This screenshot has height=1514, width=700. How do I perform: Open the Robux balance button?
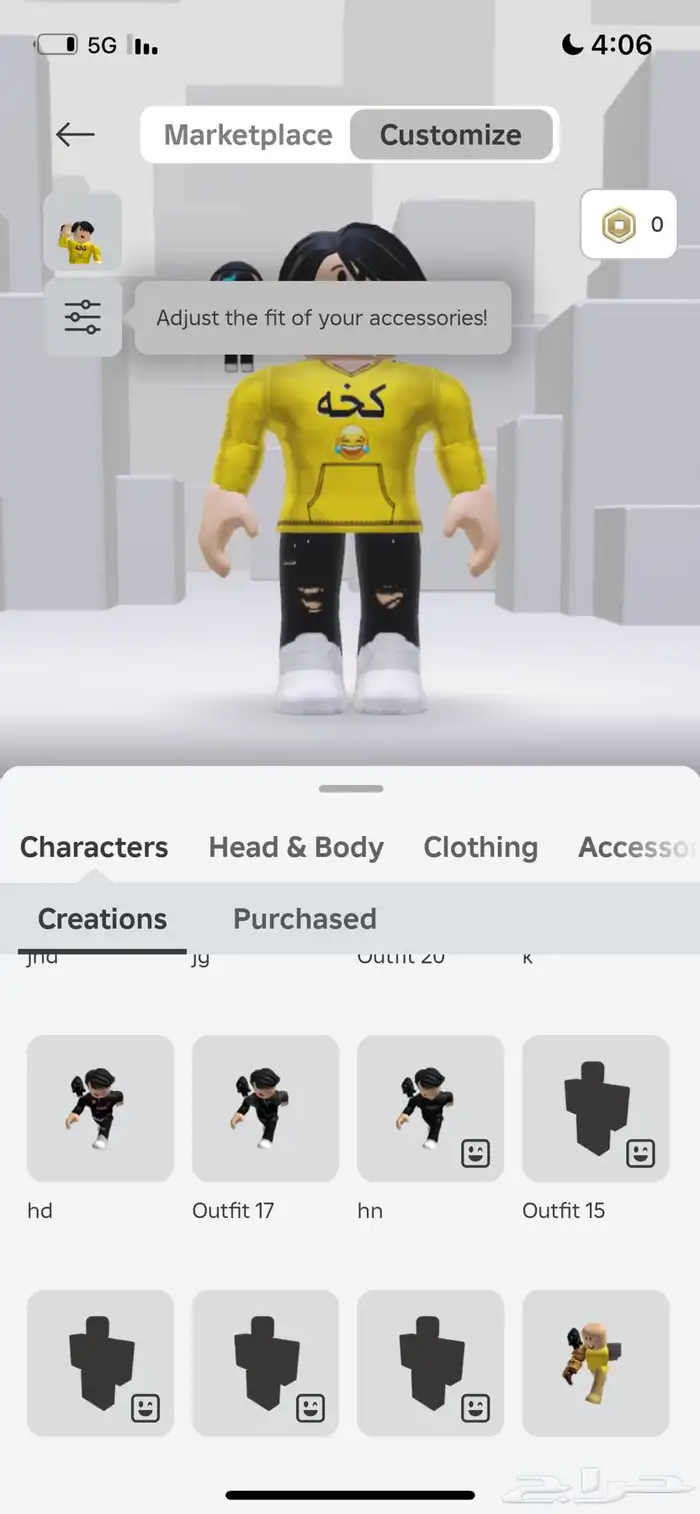[629, 225]
